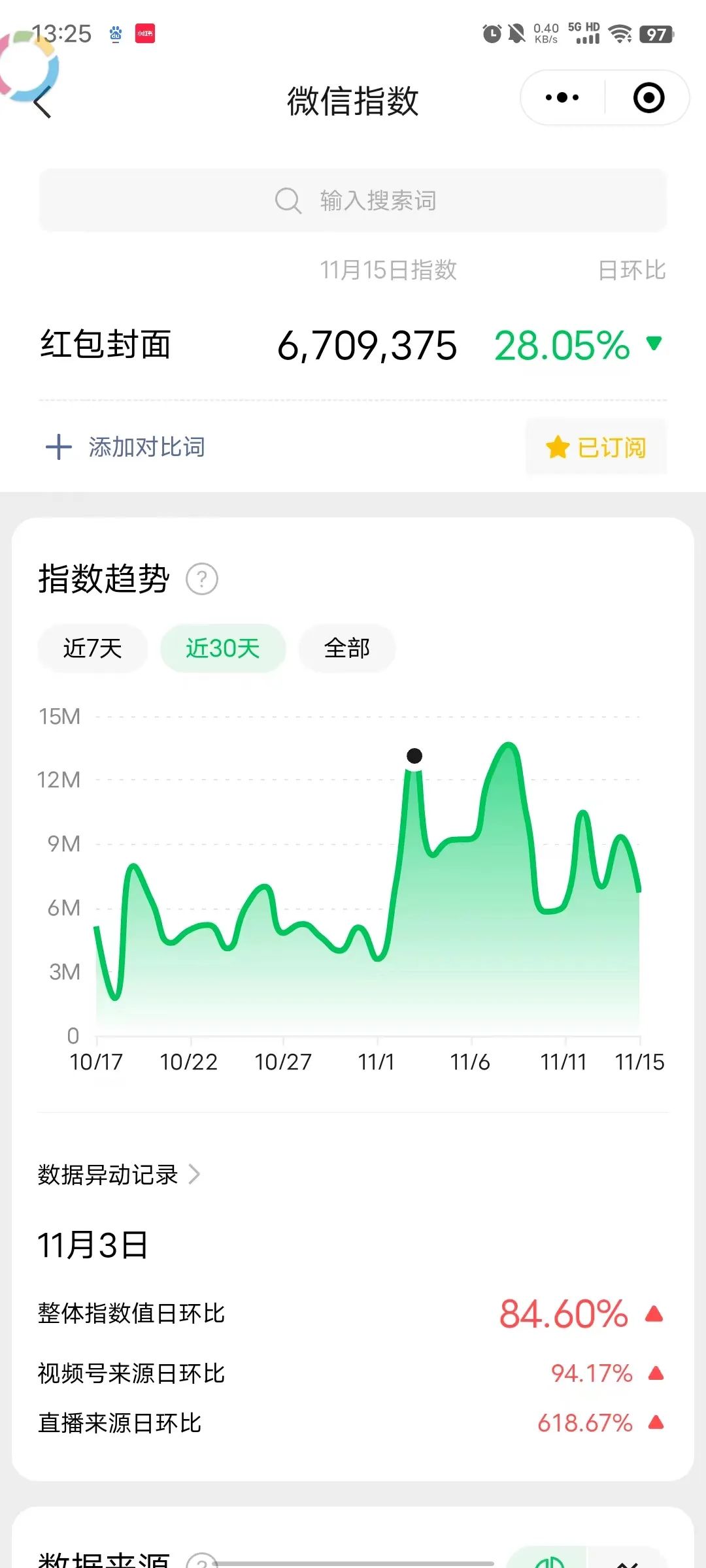The image size is (706, 1568).
Task: Tap the highlighted data point on the trend chart
Action: (414, 757)
